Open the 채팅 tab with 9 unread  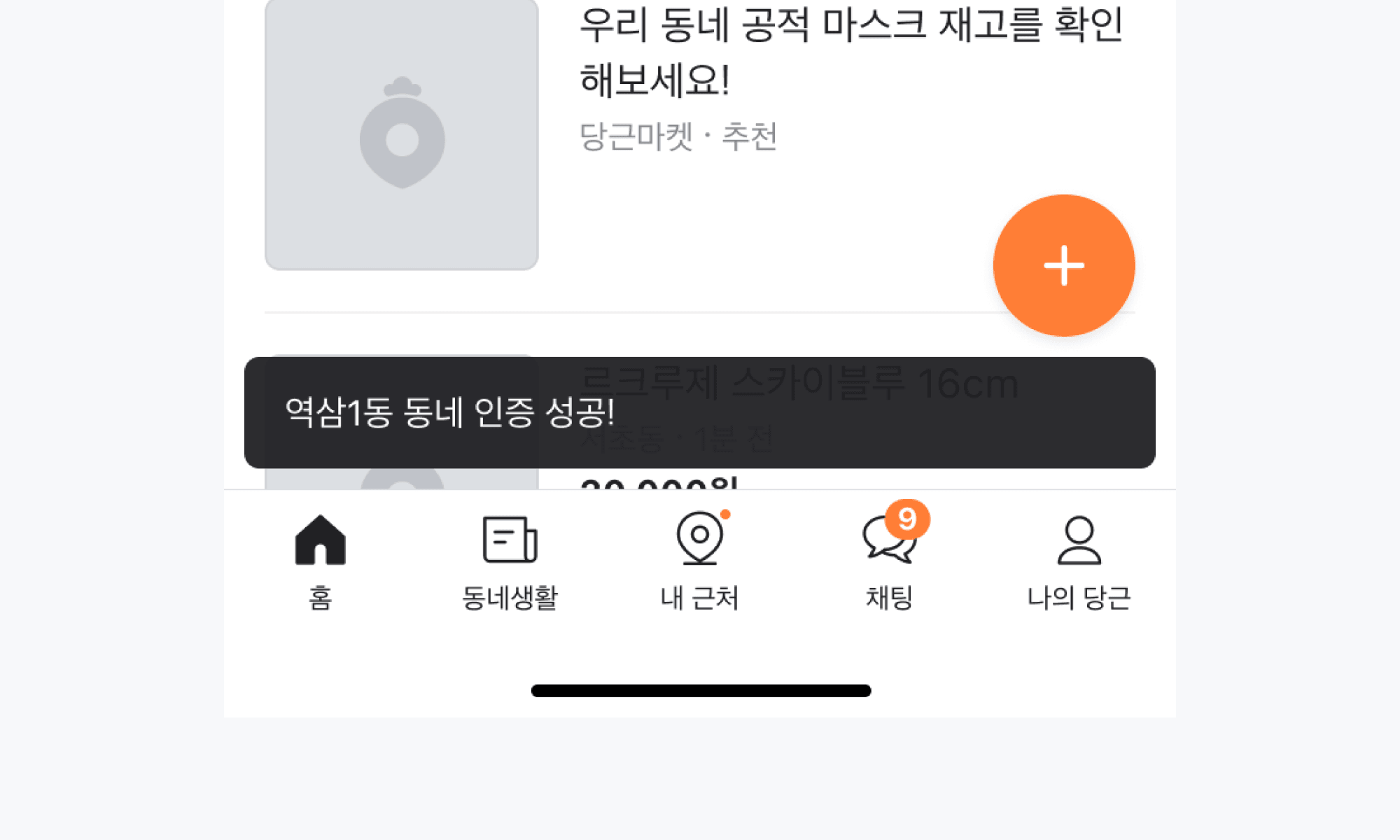point(889,561)
